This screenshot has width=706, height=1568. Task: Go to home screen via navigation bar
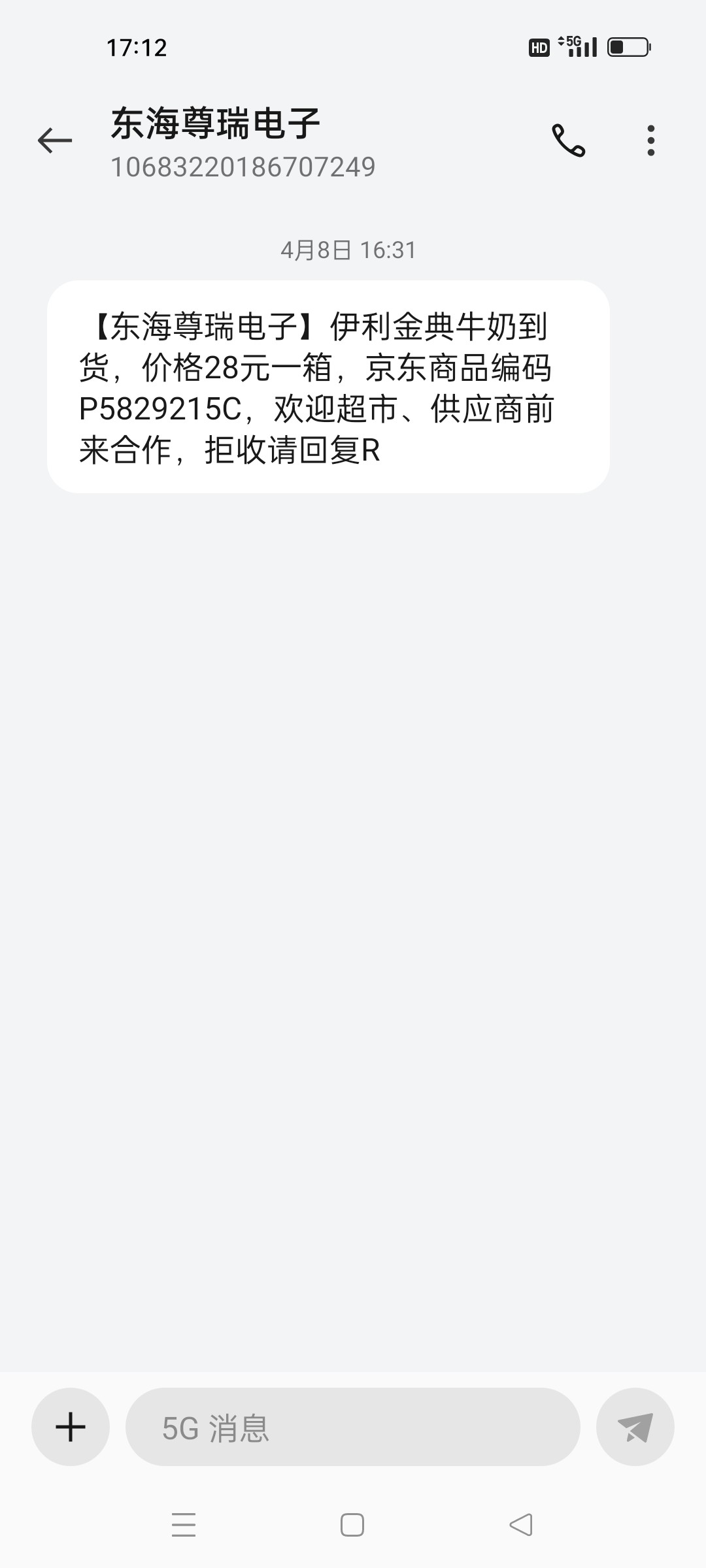point(352,1525)
